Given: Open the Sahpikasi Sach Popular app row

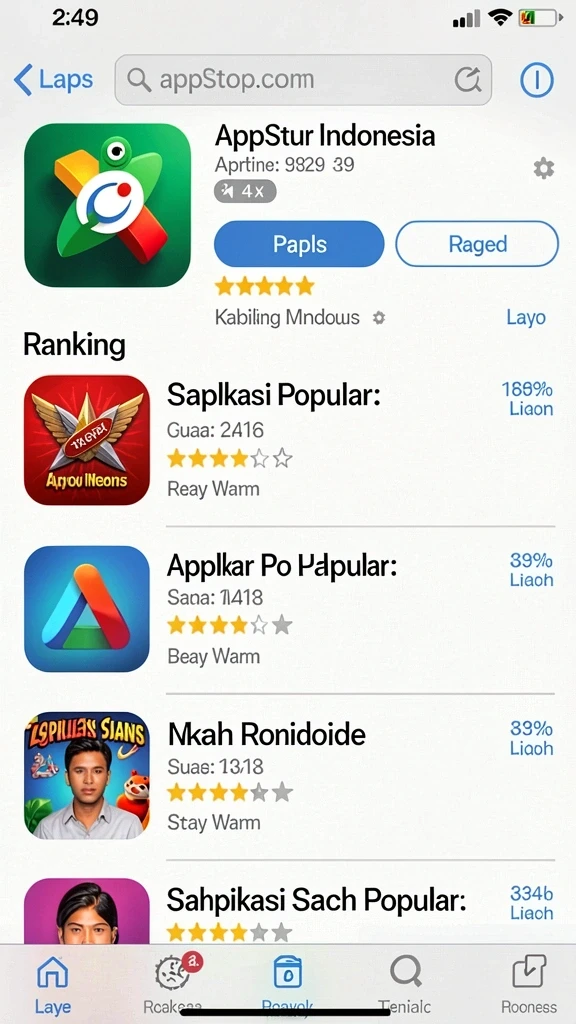Looking at the screenshot, I should point(289,910).
